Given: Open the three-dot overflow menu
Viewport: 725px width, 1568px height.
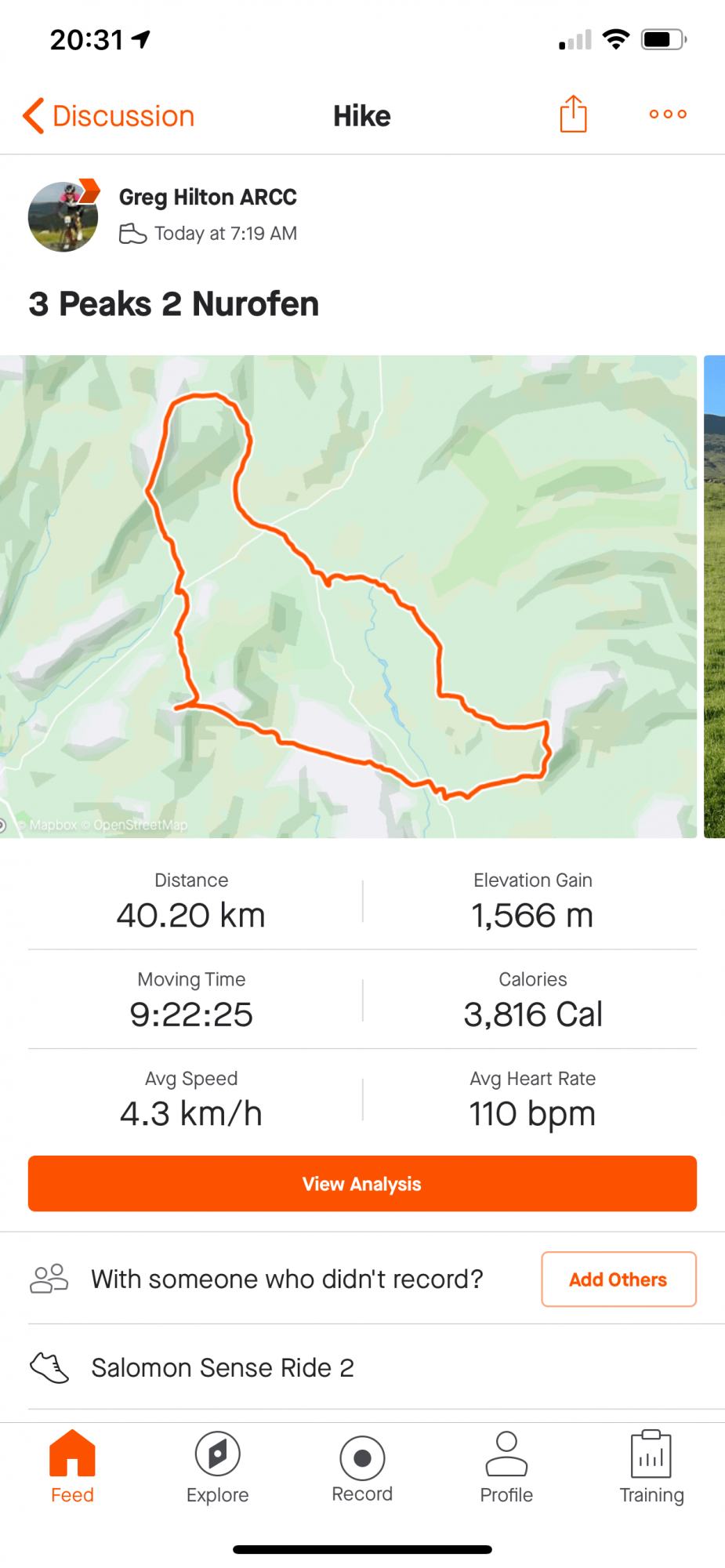Looking at the screenshot, I should point(668,114).
